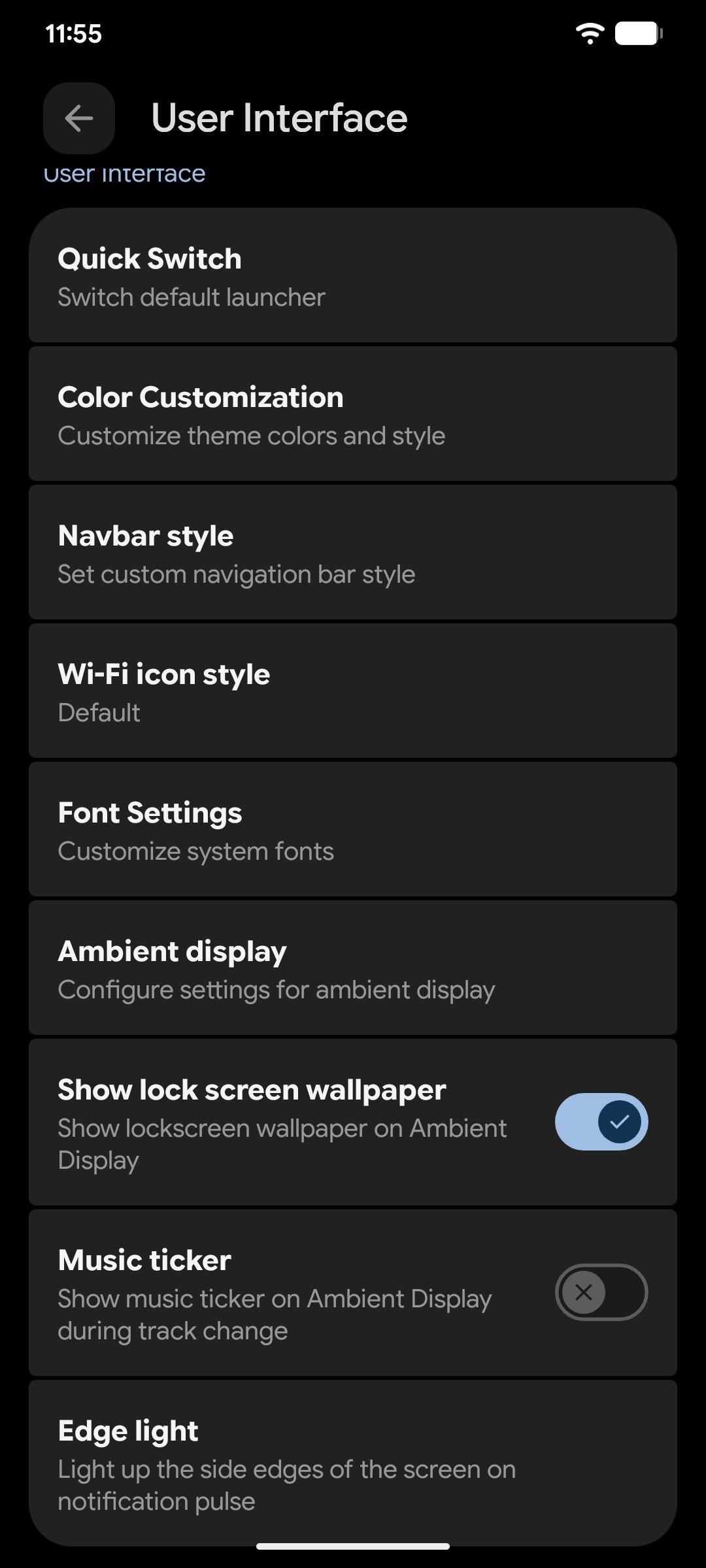The height and width of the screenshot is (1568, 706).
Task: Open Navbar style options
Action: pyautogui.click(x=353, y=554)
